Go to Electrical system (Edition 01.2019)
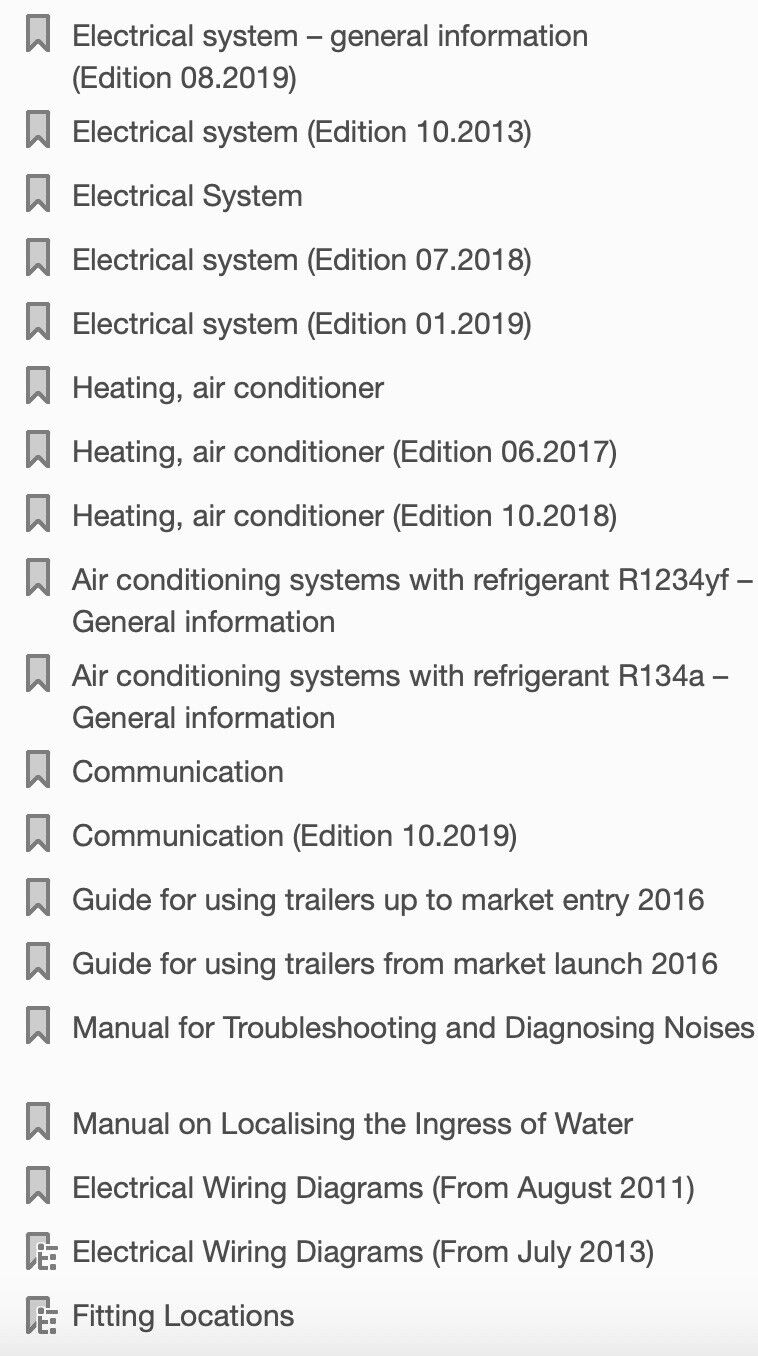The width and height of the screenshot is (758, 1356). click(x=301, y=324)
